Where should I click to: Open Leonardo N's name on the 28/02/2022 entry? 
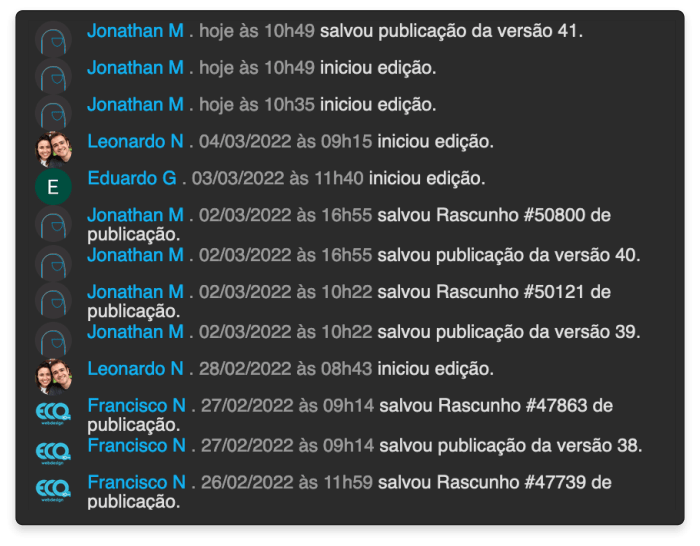(x=136, y=369)
